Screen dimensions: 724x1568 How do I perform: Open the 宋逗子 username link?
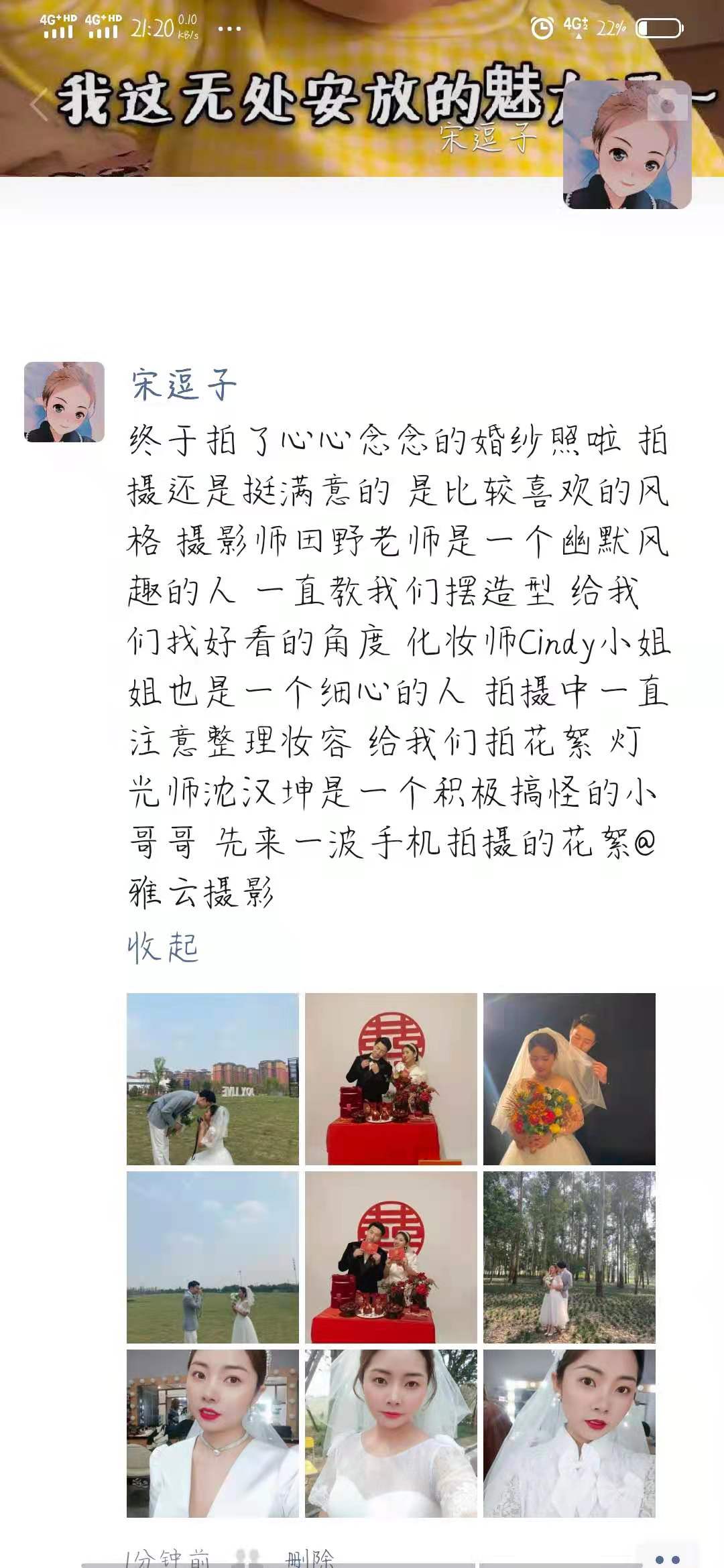(x=184, y=385)
